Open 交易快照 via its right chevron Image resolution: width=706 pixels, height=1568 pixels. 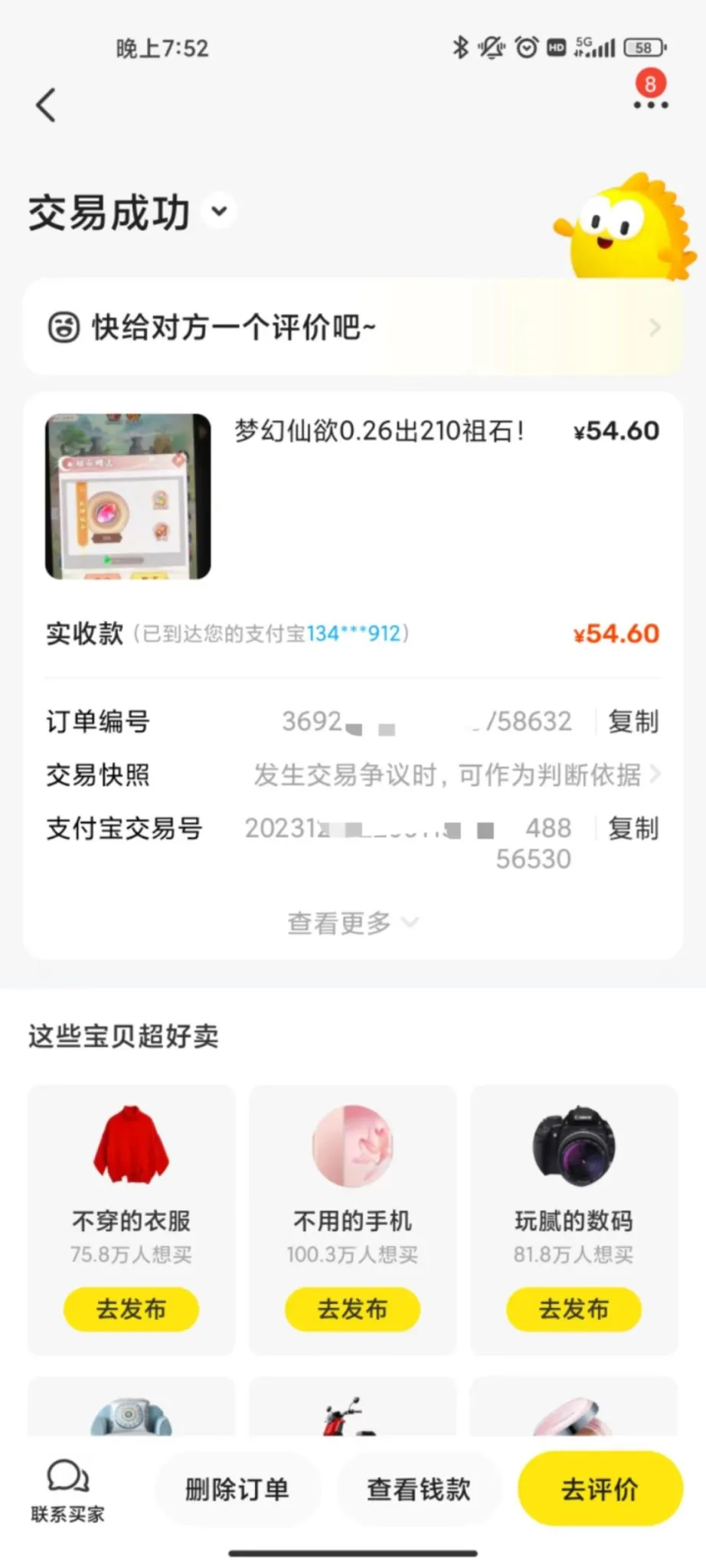(x=655, y=775)
